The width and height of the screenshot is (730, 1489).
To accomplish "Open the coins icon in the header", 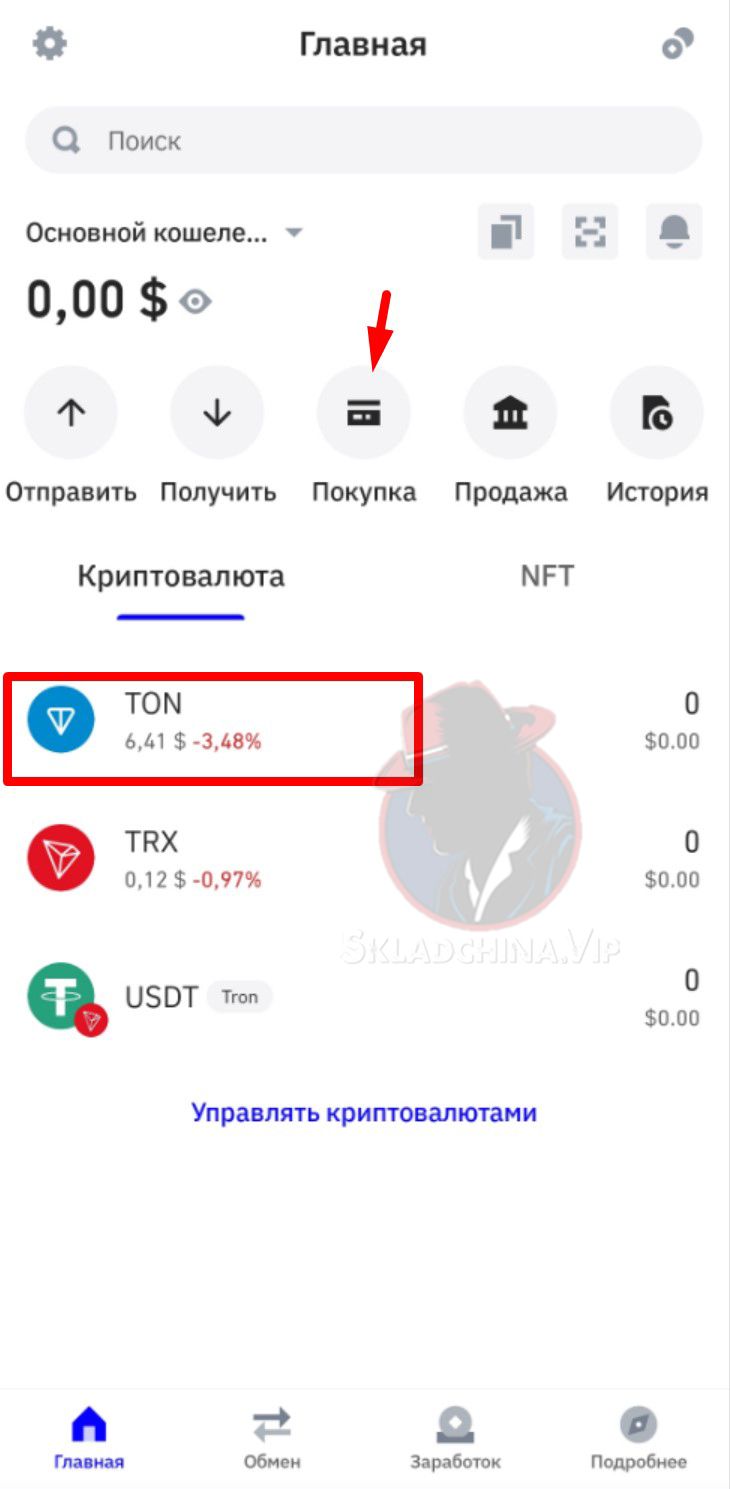I will pyautogui.click(x=678, y=44).
